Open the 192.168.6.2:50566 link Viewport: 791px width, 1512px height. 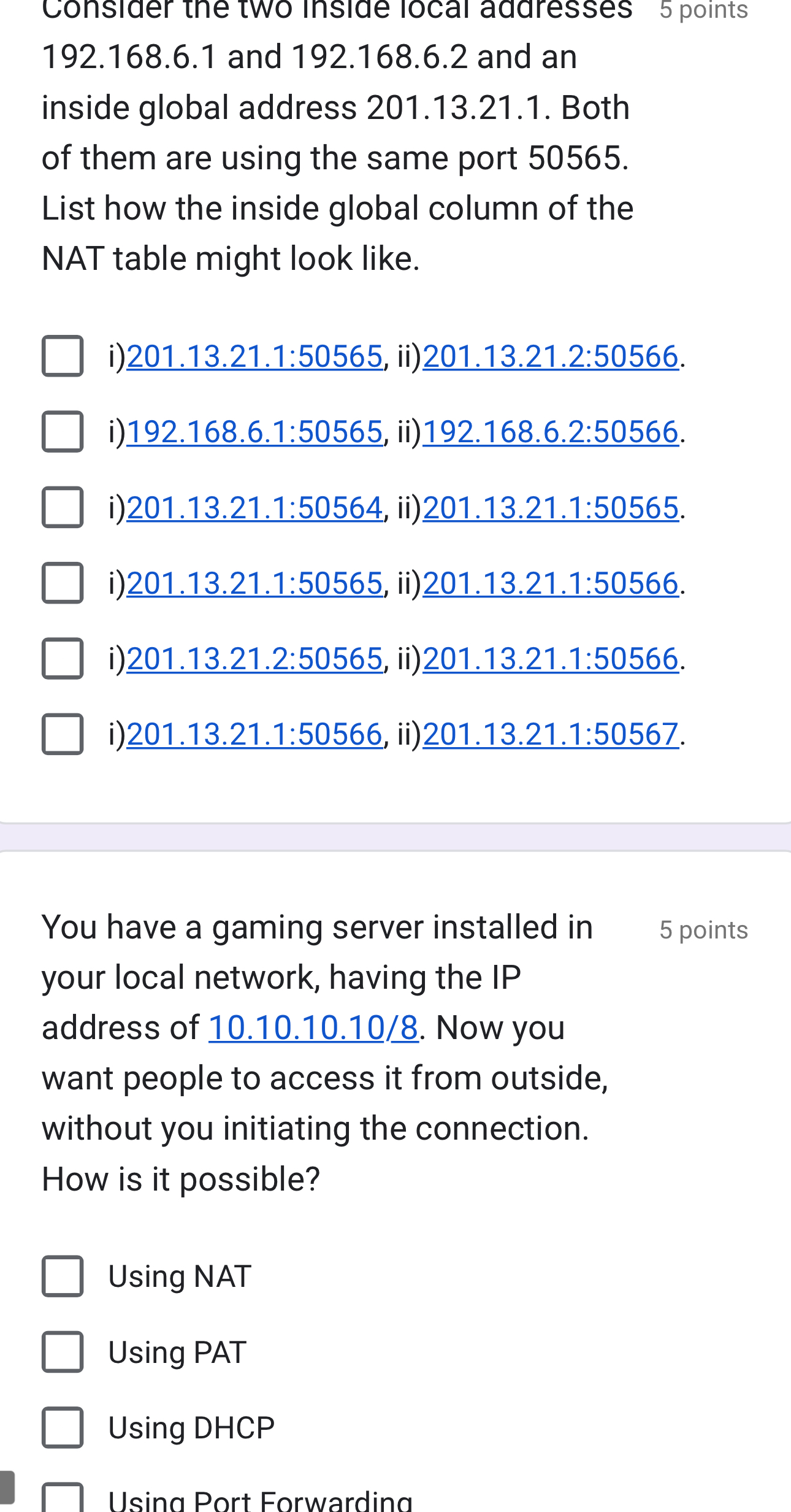click(551, 432)
